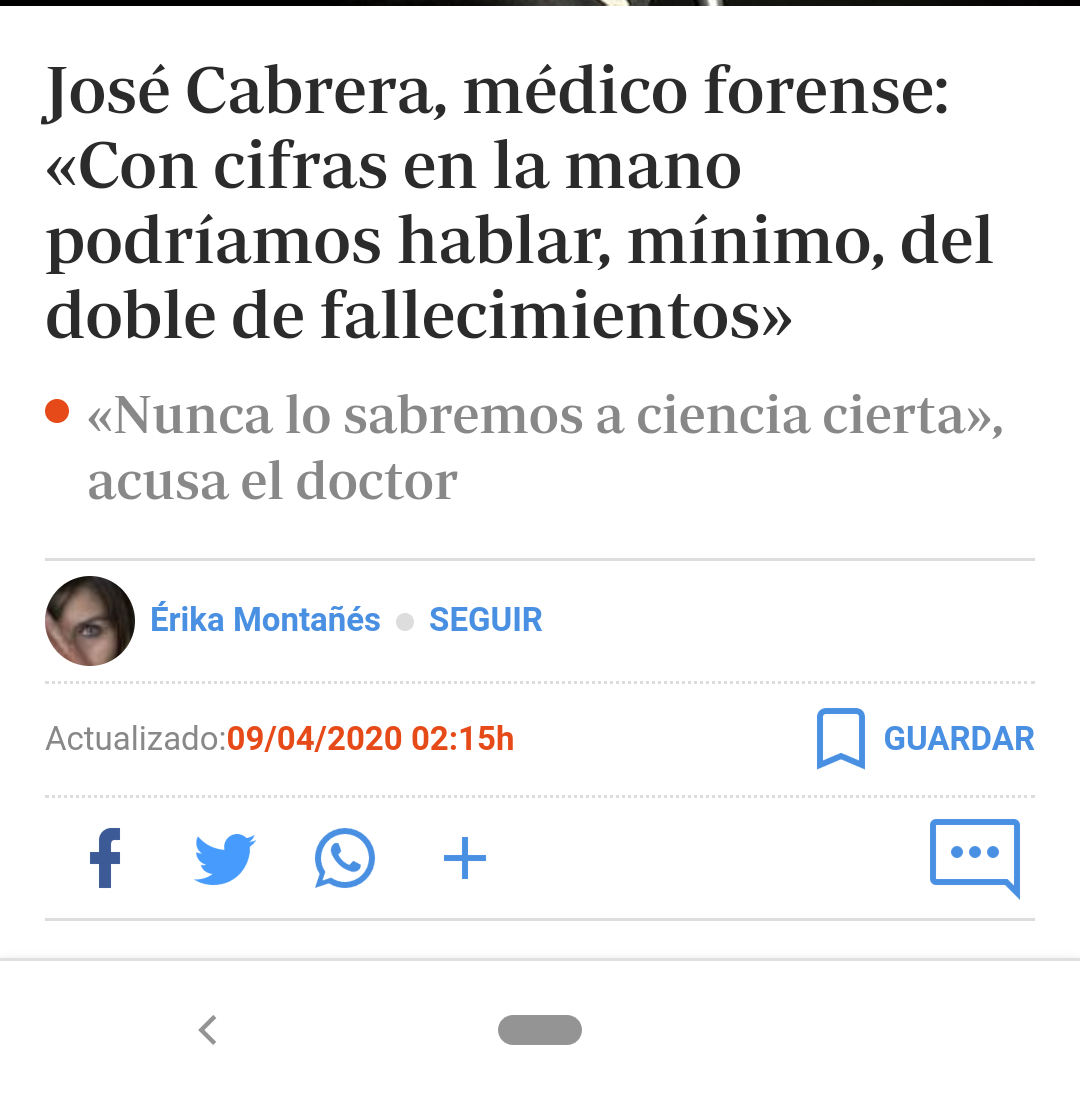Click the GUARDAR bookmark icon

(x=843, y=738)
